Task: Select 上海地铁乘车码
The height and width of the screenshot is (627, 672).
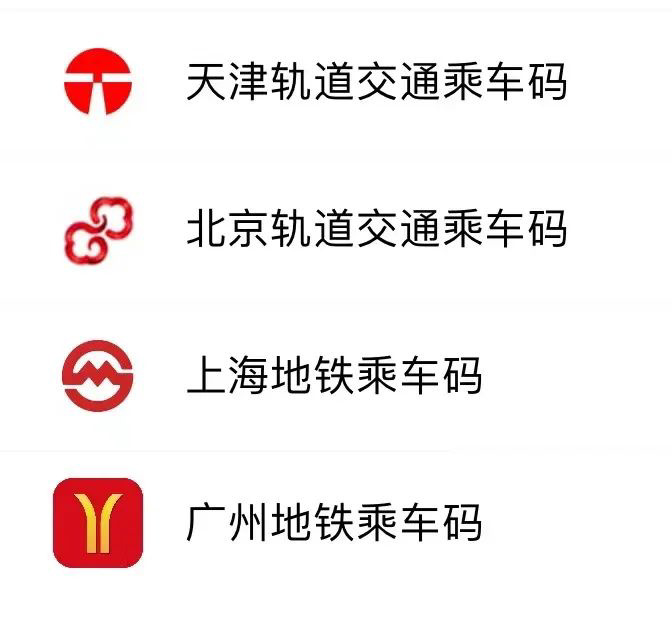Action: point(334,376)
